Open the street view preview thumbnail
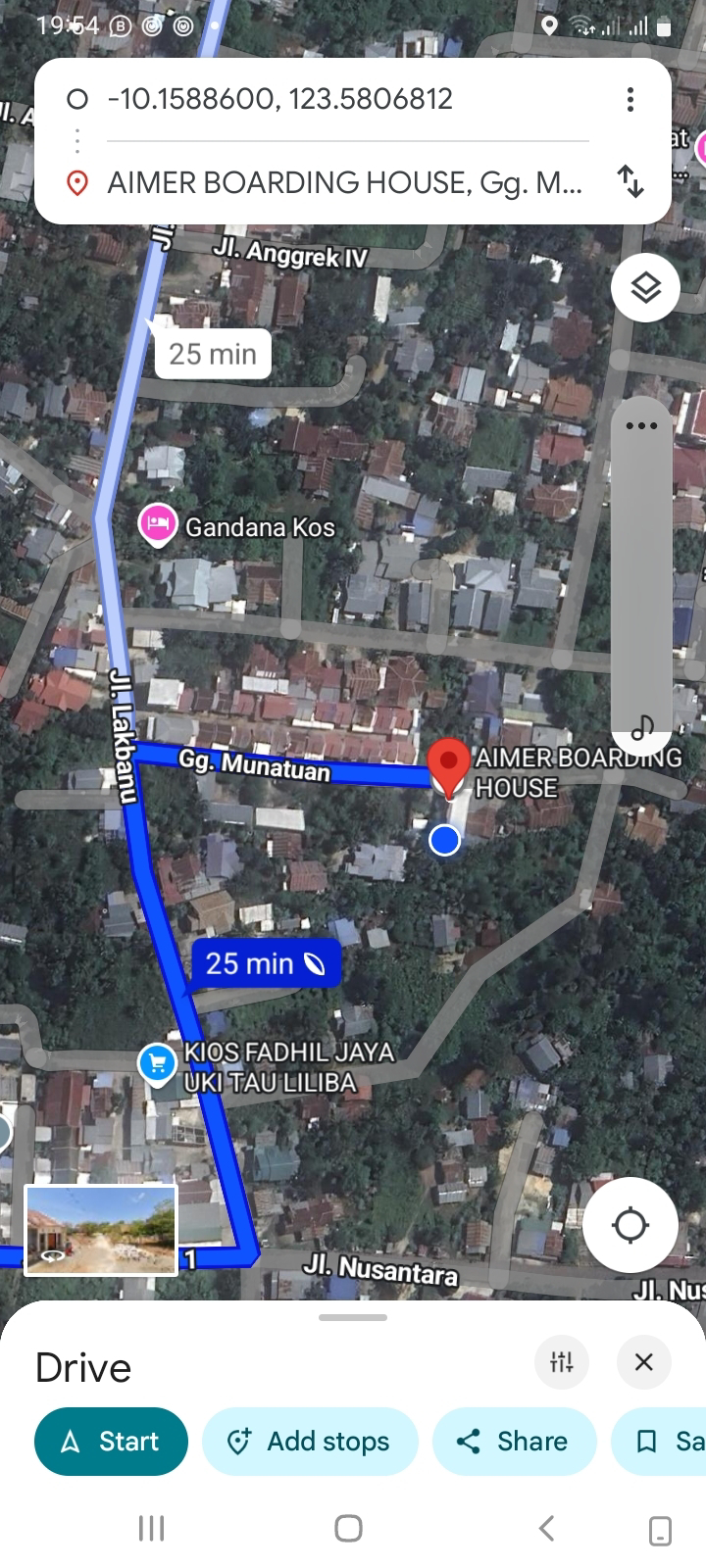Viewport: 706px width, 1568px height. (101, 1230)
